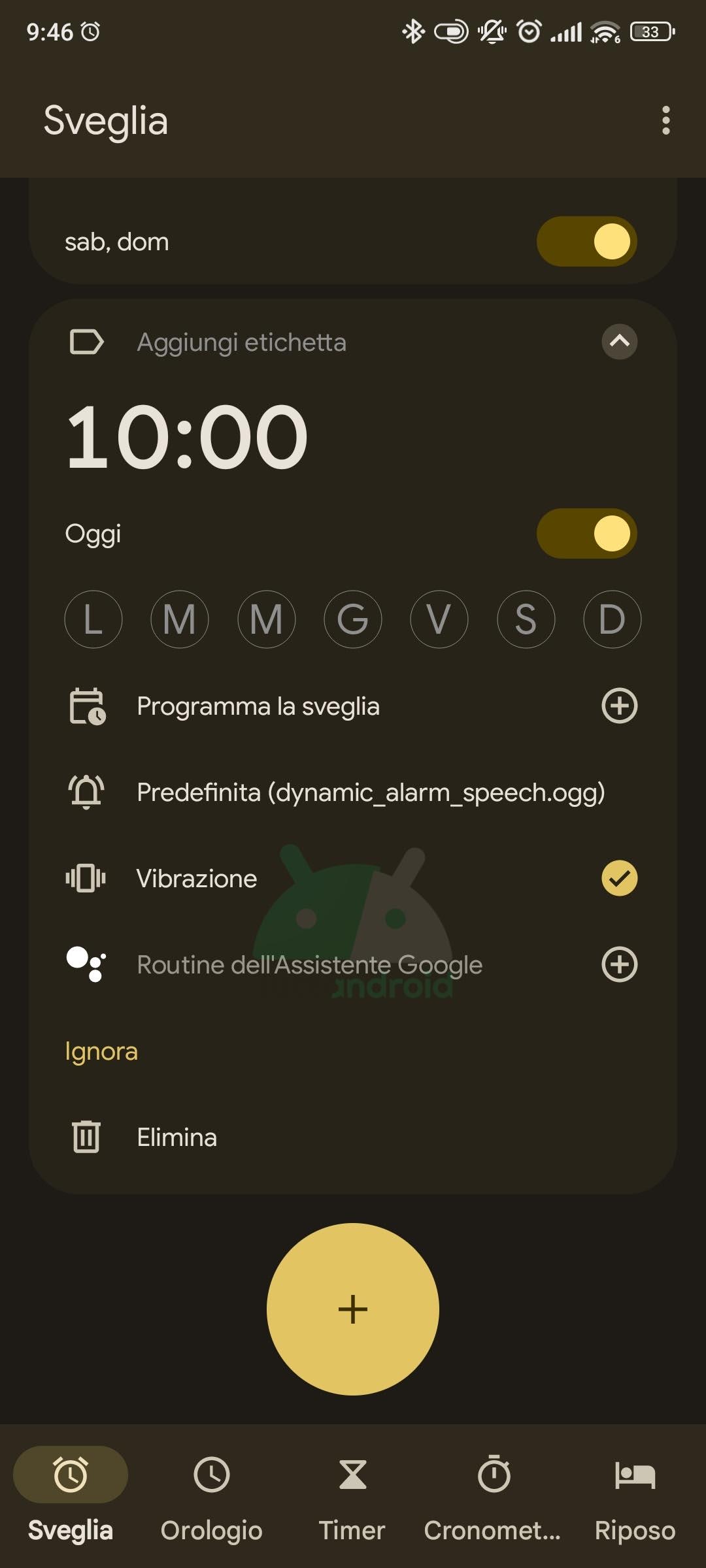Select the D day circle

pos(613,619)
